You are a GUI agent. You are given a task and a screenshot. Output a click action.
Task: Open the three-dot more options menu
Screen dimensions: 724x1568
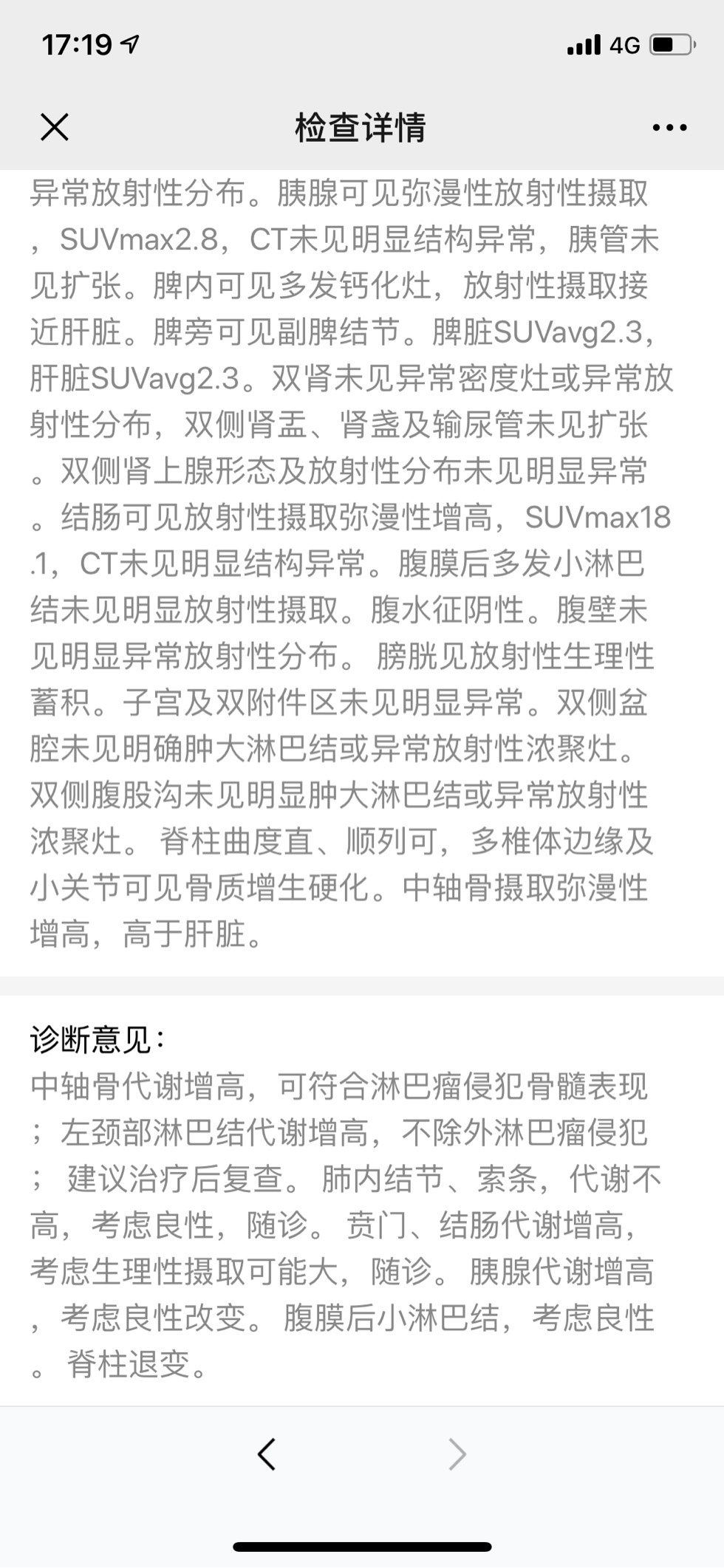[669, 128]
